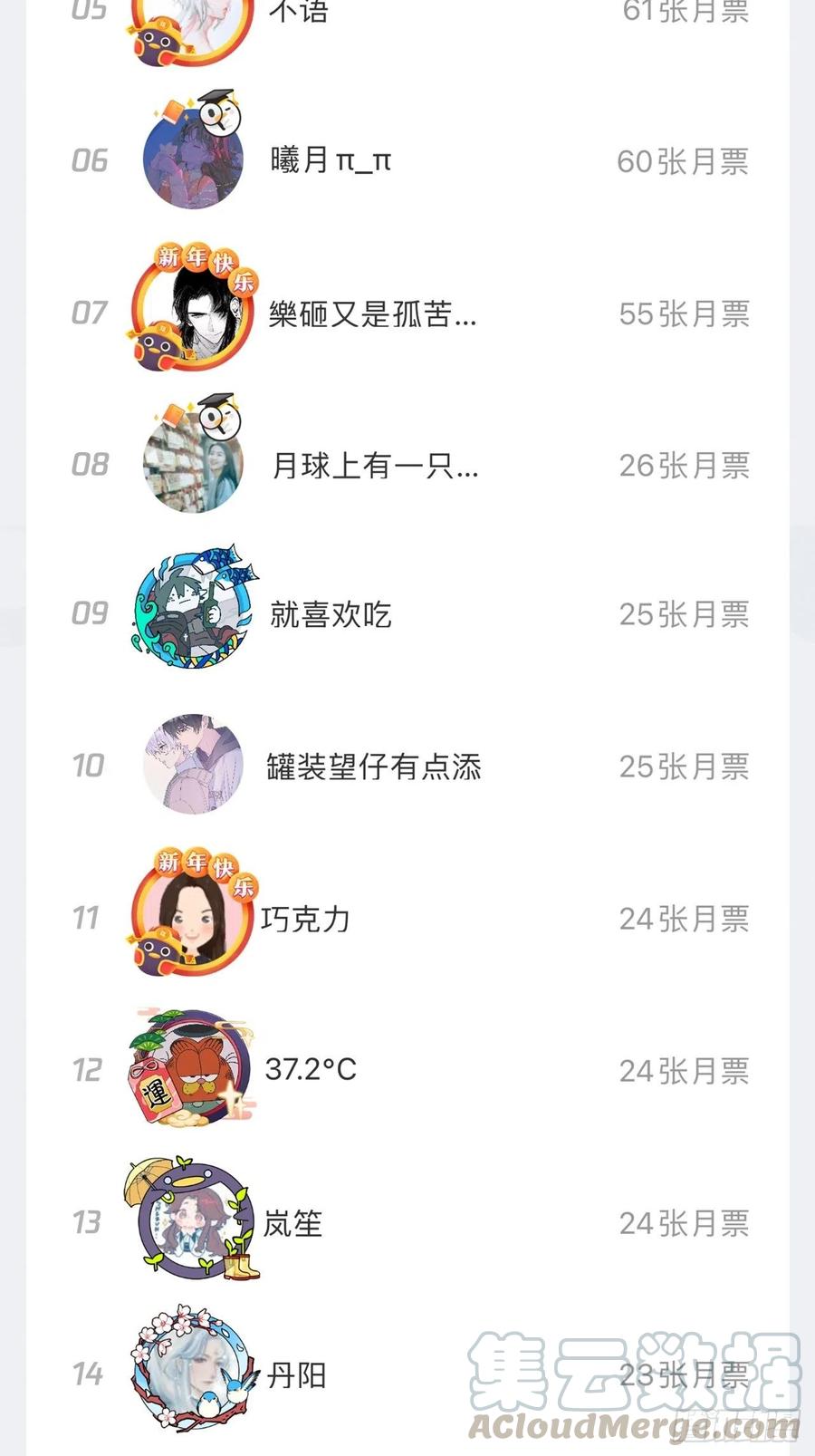
Task: Select the user 就喜欢吃
Action: 331,615
